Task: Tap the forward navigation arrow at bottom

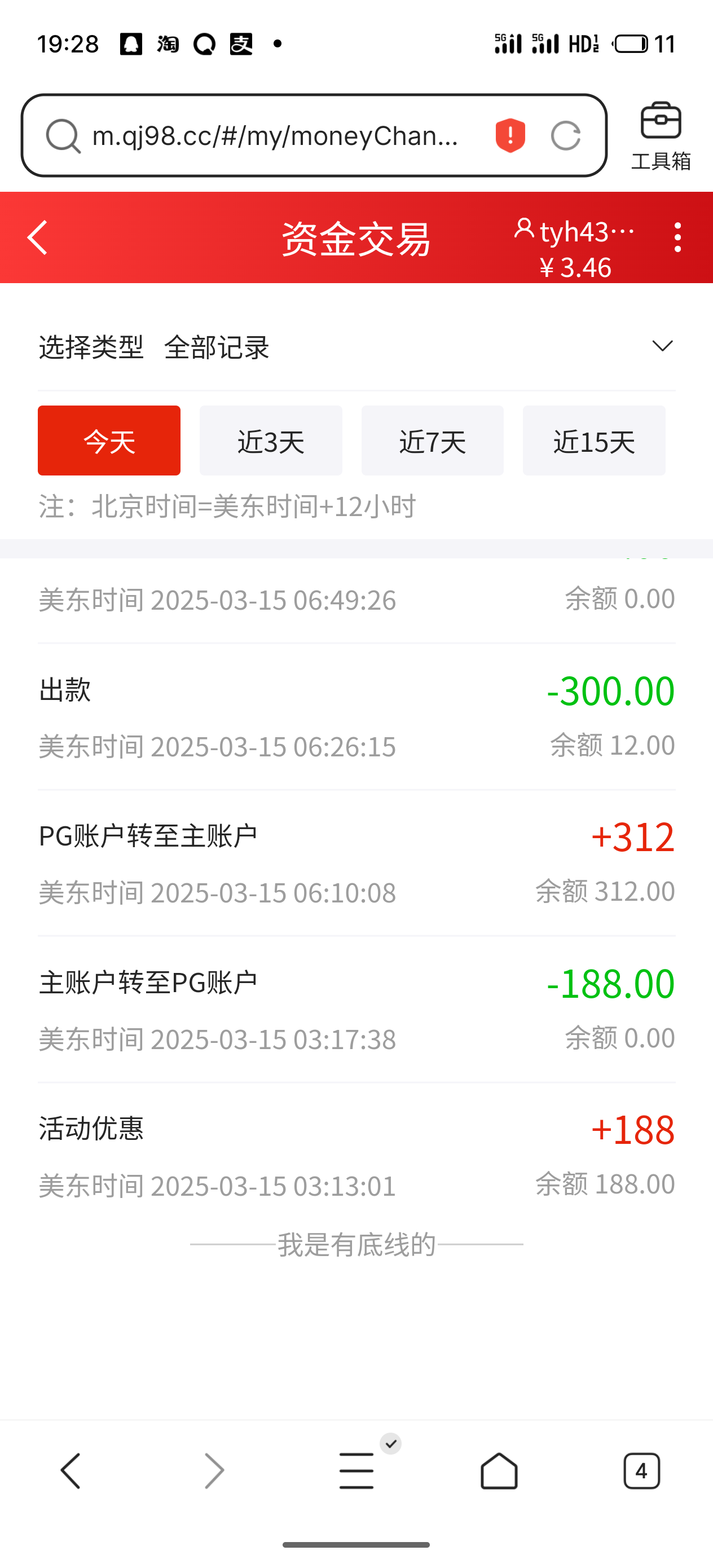Action: [213, 1470]
